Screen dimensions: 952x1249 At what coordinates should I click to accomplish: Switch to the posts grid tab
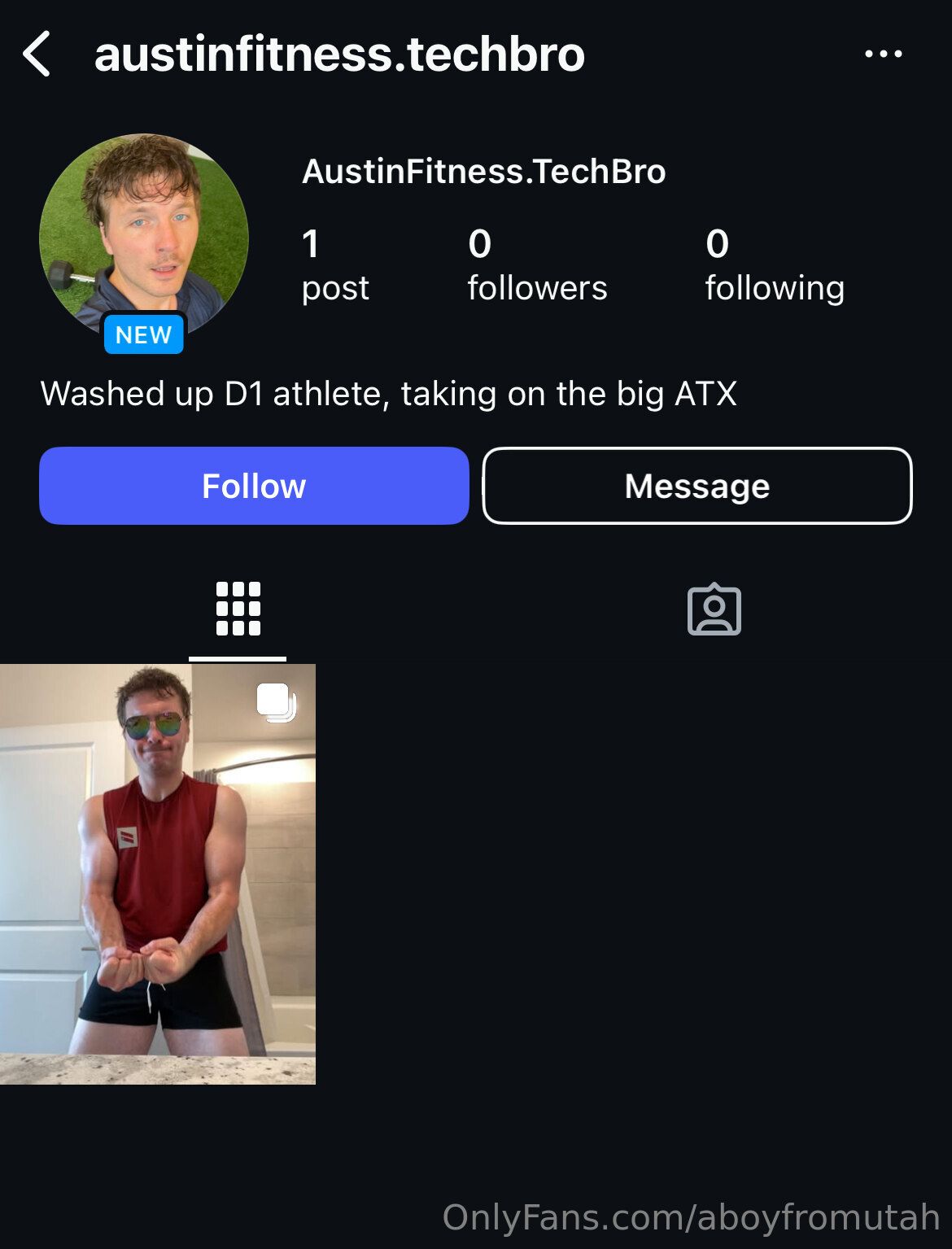(x=238, y=609)
